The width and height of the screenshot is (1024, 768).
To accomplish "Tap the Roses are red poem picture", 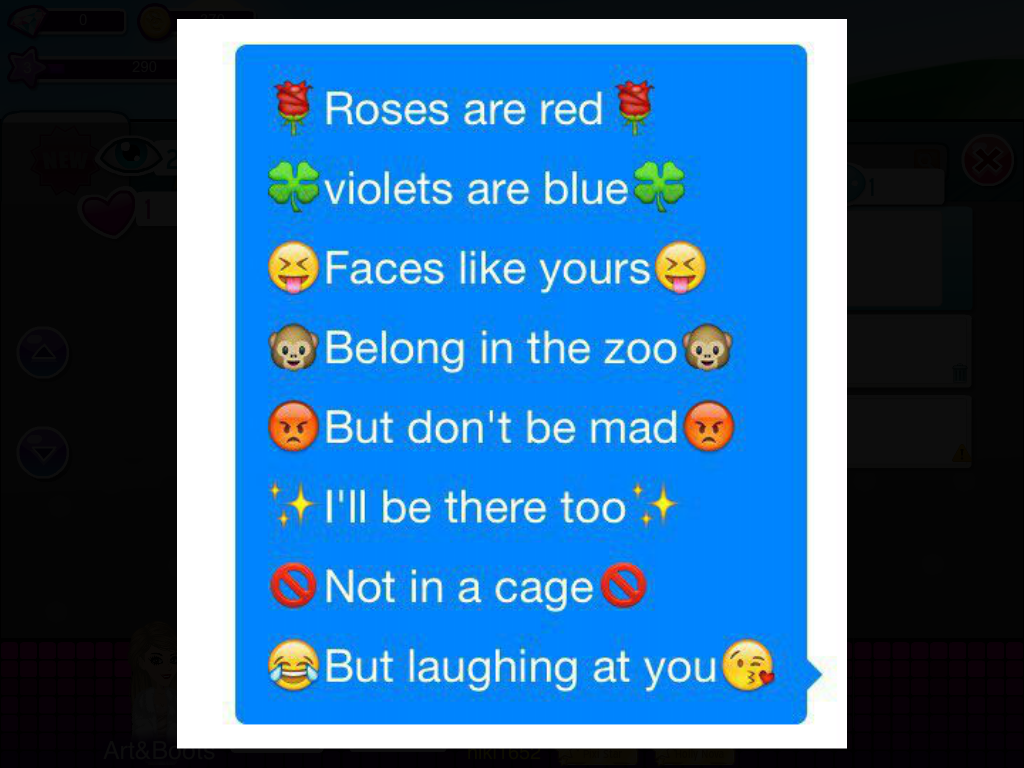I will (520, 384).
